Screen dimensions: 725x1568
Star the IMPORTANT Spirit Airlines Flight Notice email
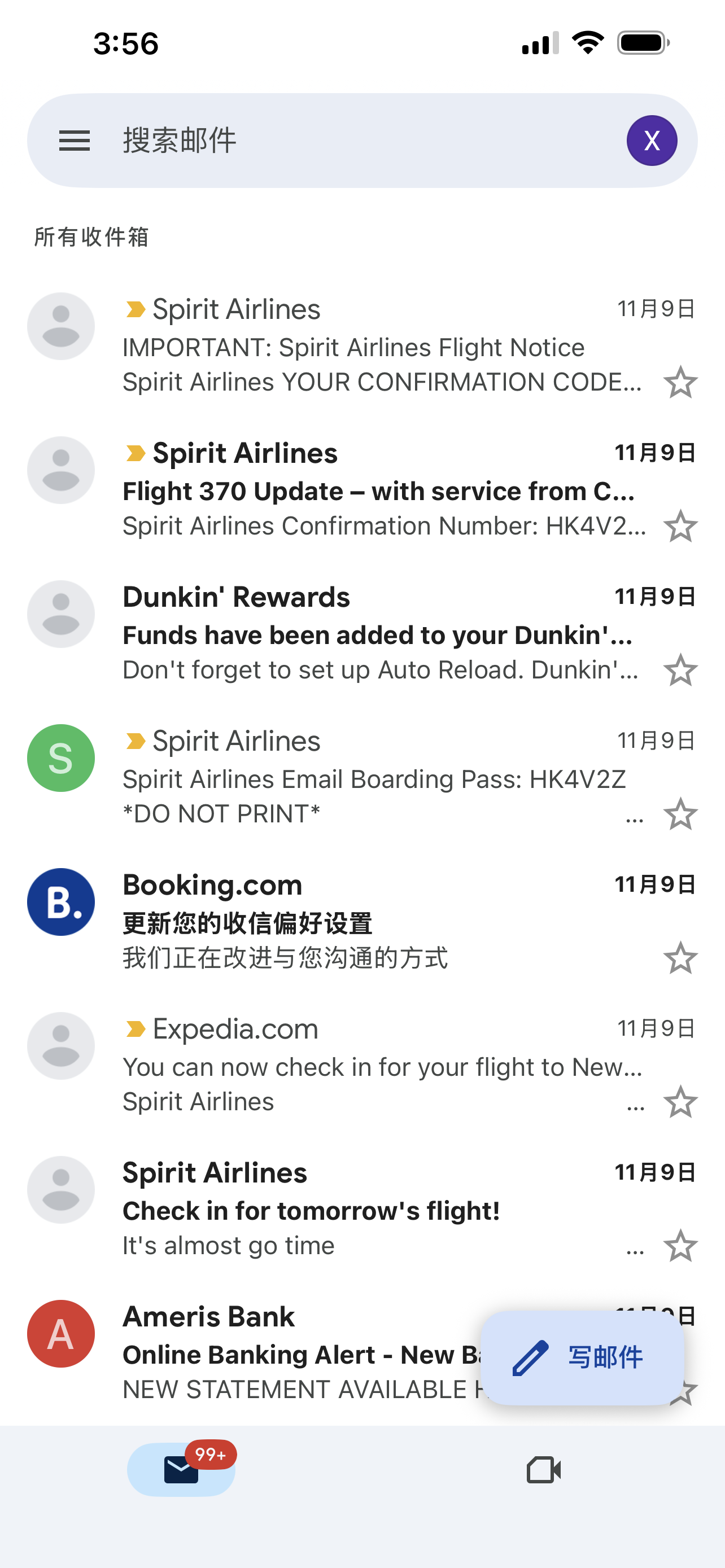(680, 382)
